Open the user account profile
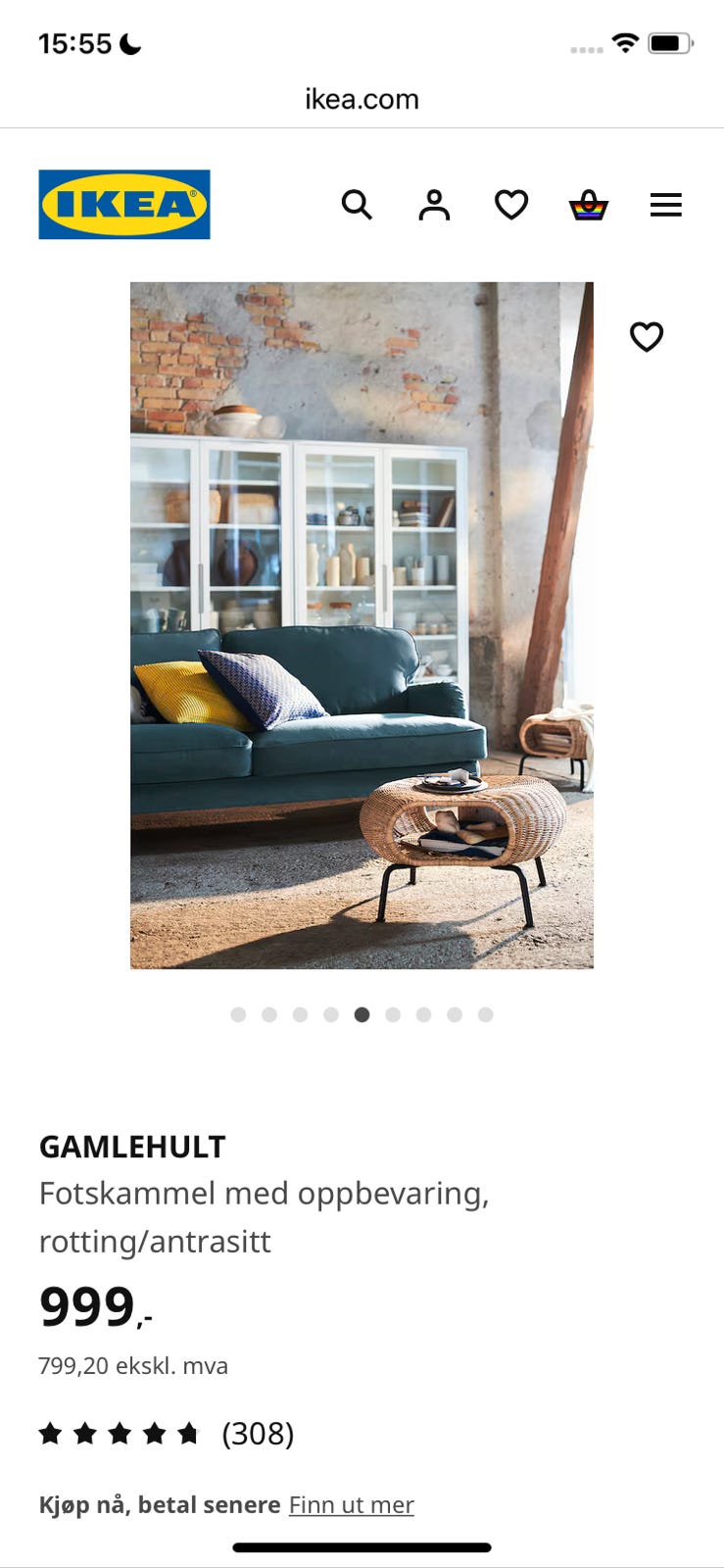This screenshot has width=724, height=1568. click(434, 205)
